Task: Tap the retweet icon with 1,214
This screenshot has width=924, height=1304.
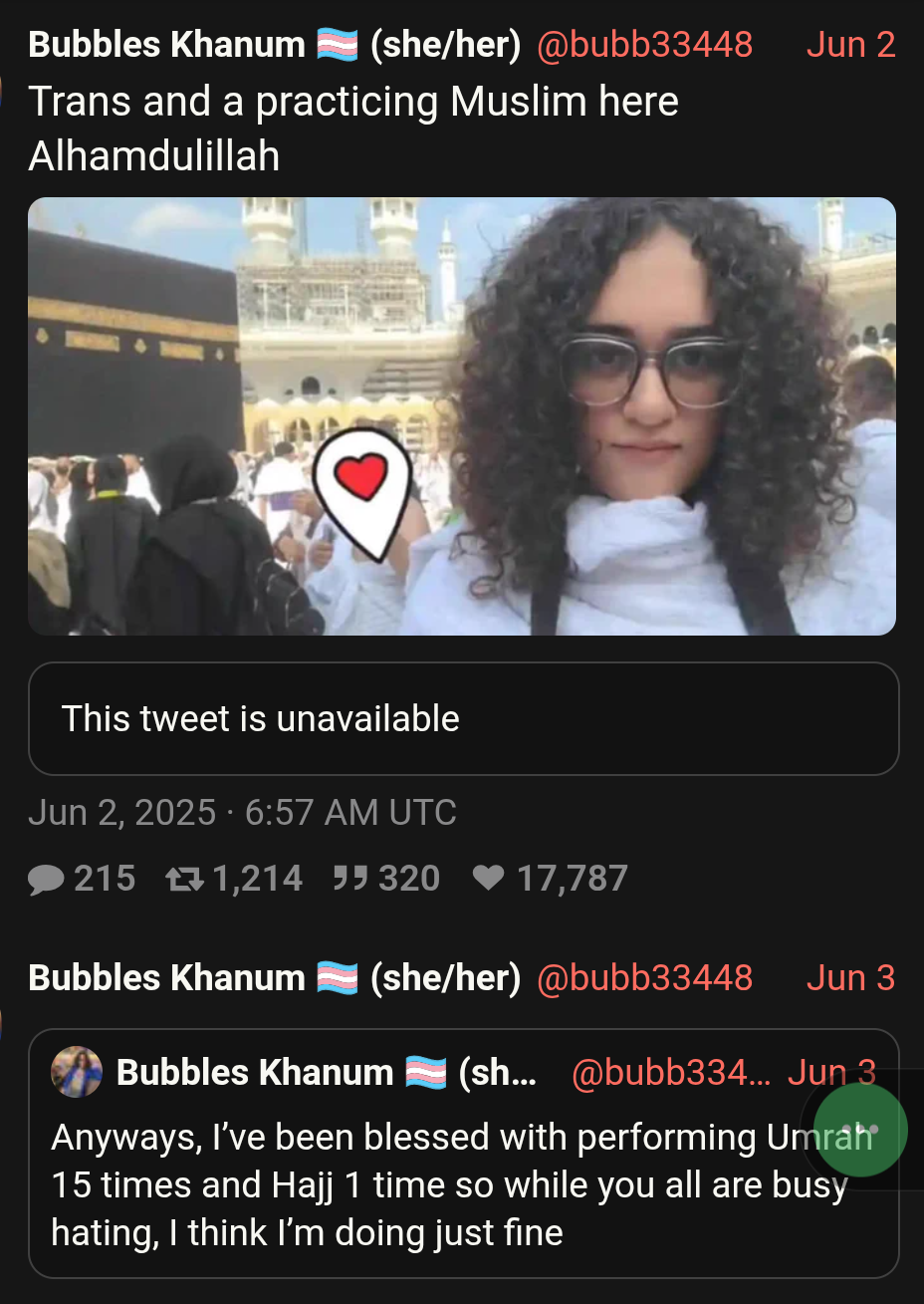Action: (x=184, y=879)
